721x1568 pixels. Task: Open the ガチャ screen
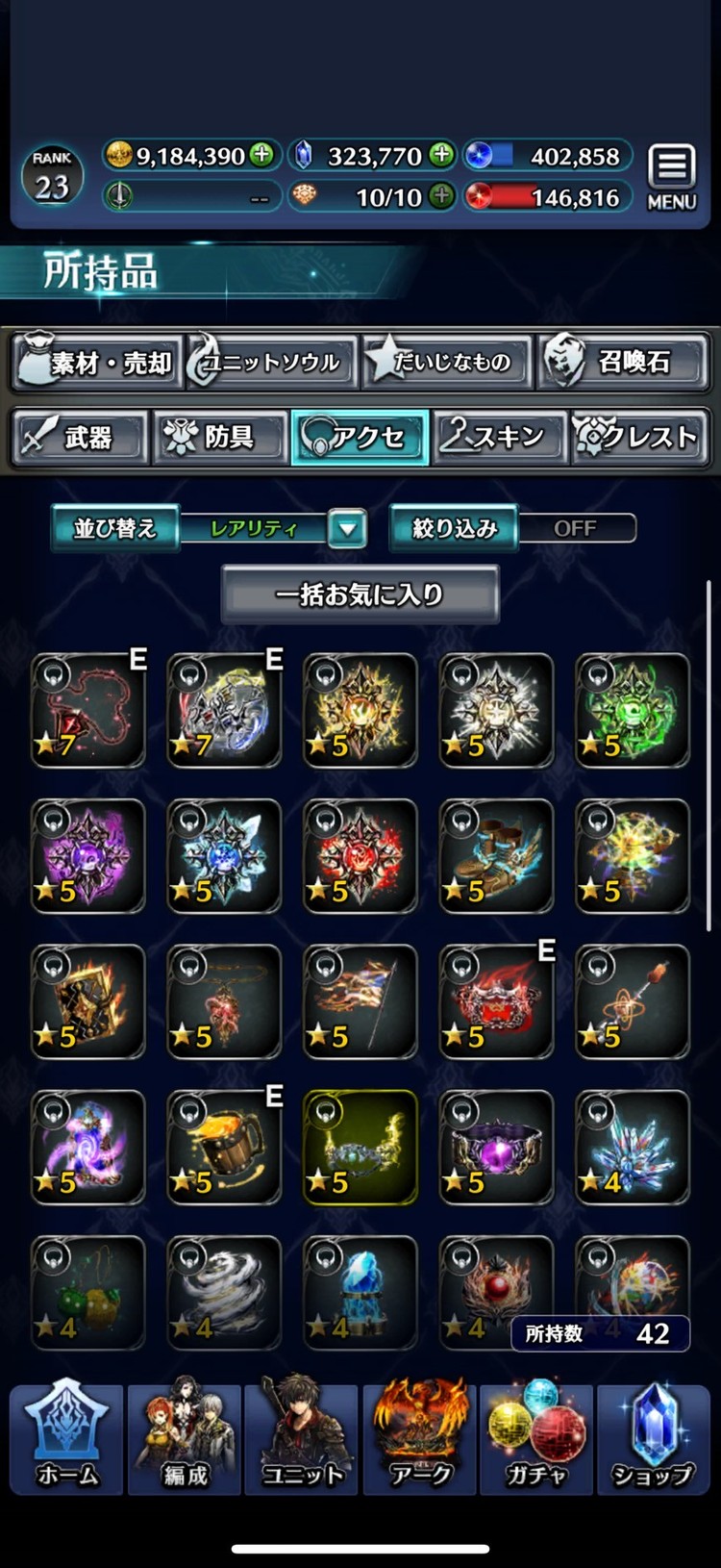coord(536,1438)
